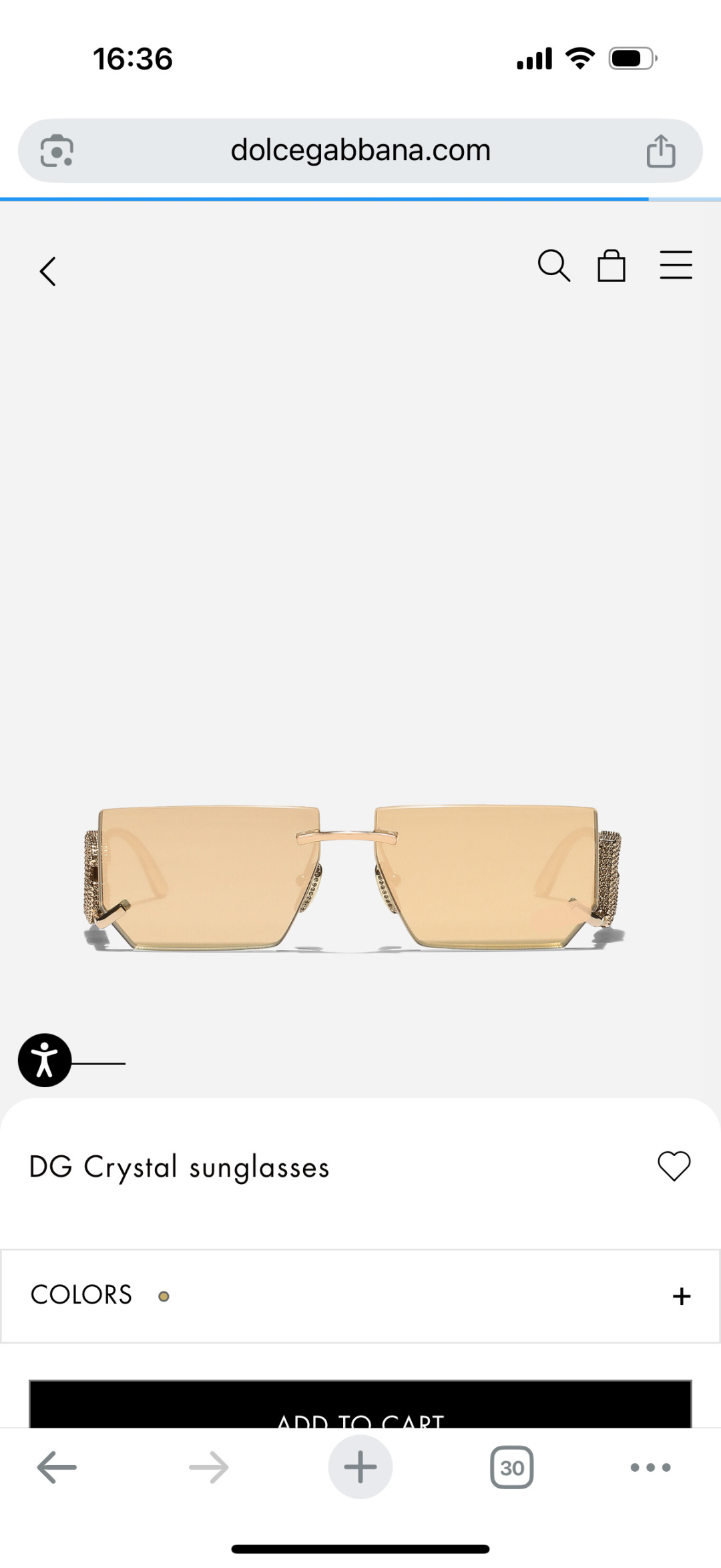The image size is (721, 1568).
Task: Go back using the site's chevron
Action: point(48,271)
